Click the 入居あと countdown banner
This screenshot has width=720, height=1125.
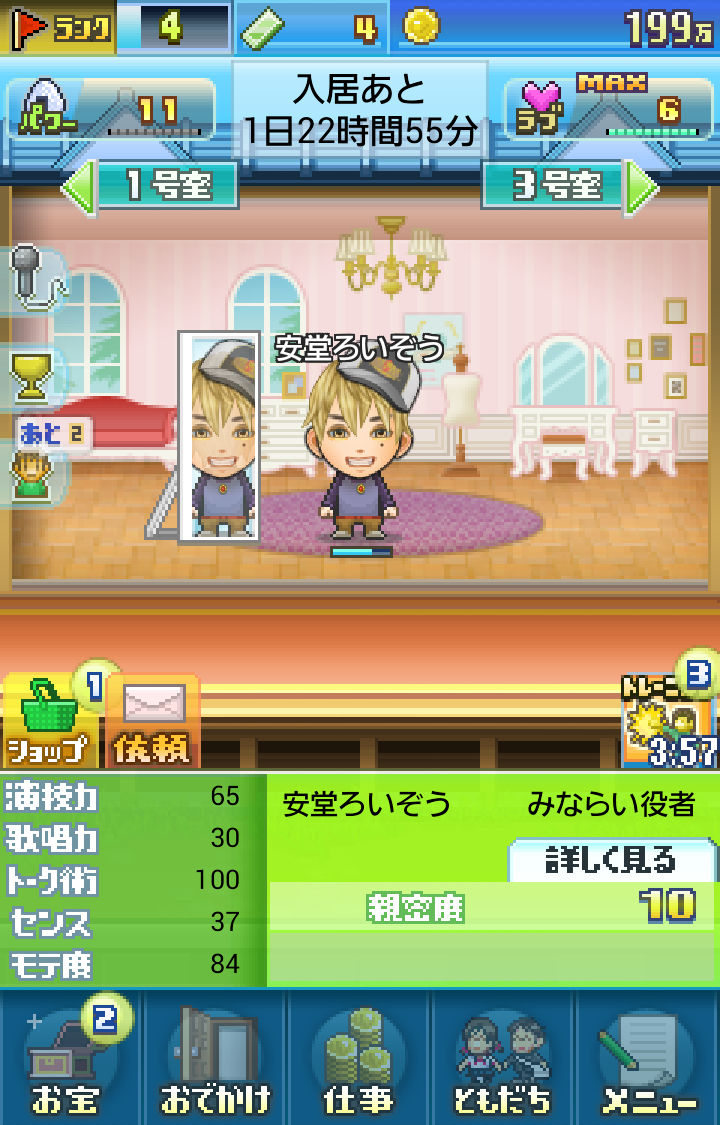360,105
